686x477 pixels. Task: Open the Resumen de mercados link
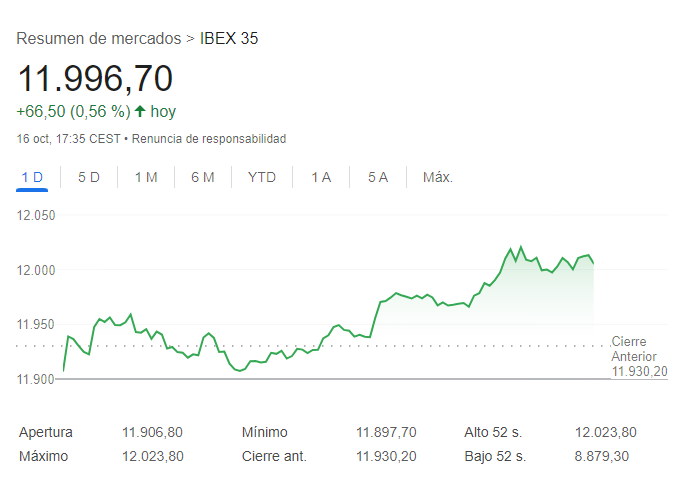coord(99,39)
